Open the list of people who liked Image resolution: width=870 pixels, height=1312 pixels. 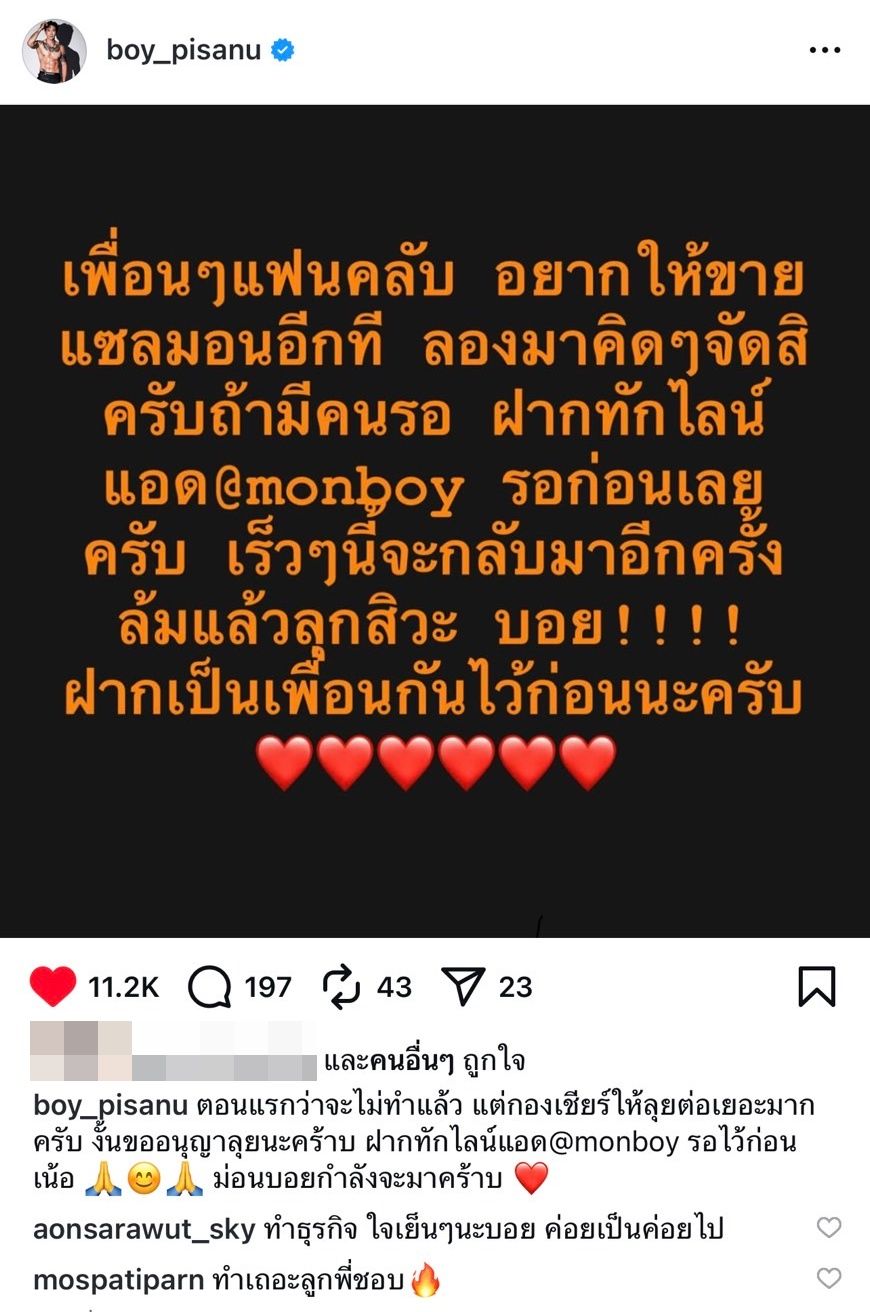click(x=423, y=1061)
